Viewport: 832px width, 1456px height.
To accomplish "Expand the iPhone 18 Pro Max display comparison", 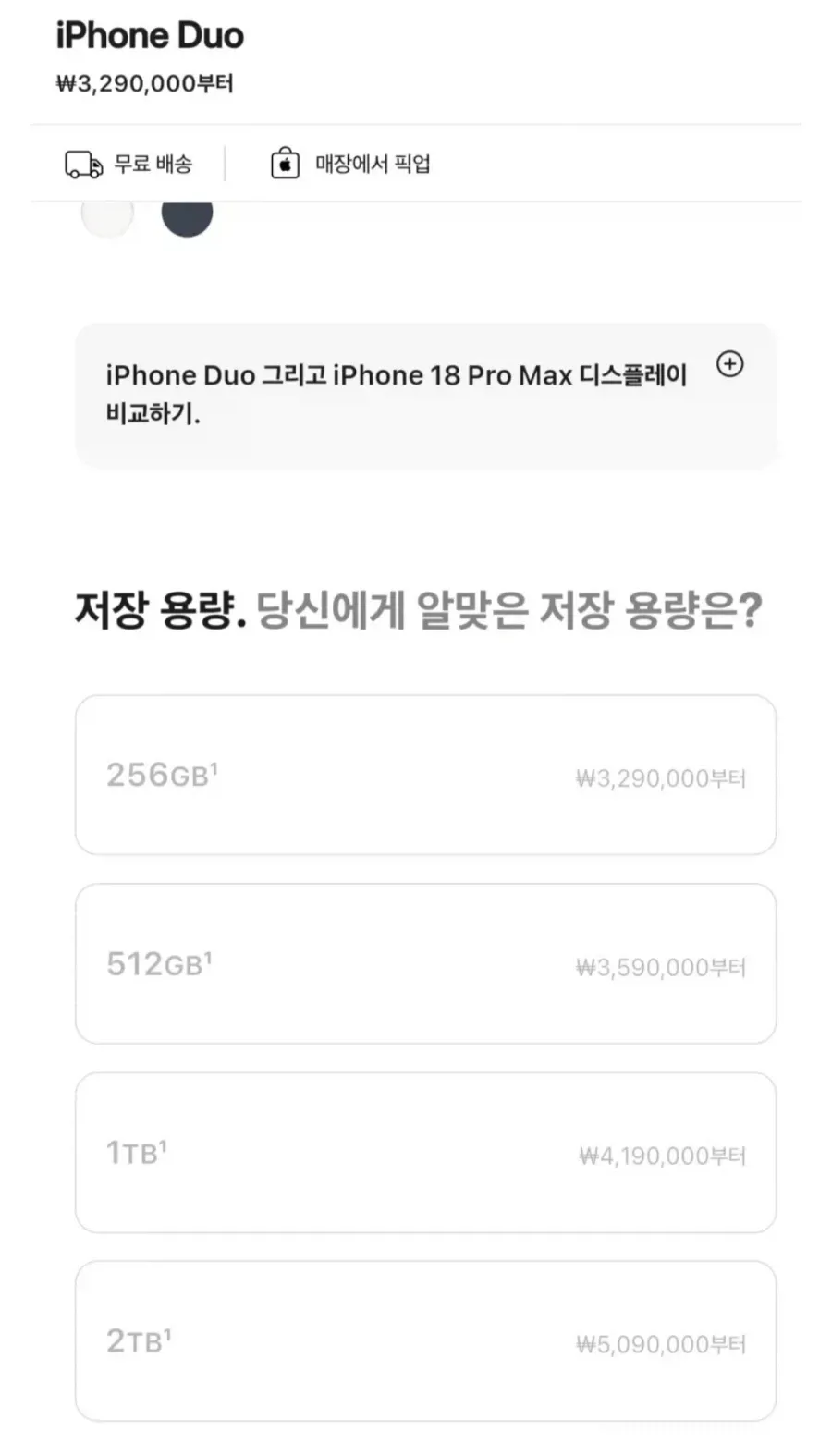I will click(x=730, y=364).
